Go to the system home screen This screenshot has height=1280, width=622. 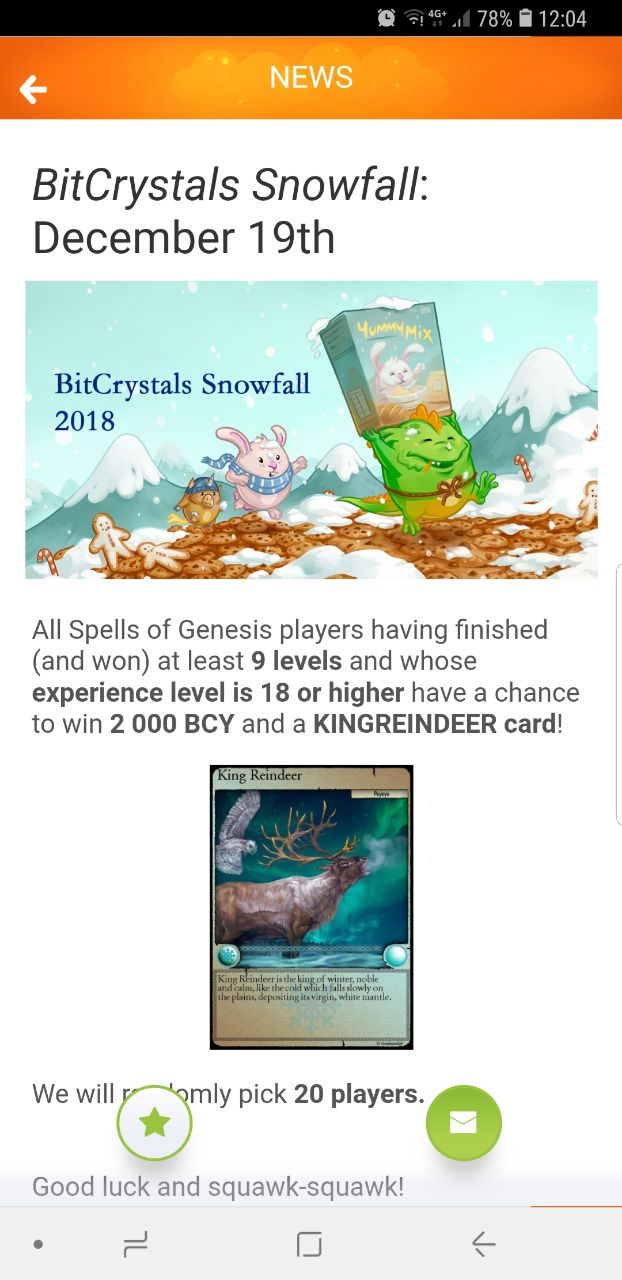(x=310, y=1244)
